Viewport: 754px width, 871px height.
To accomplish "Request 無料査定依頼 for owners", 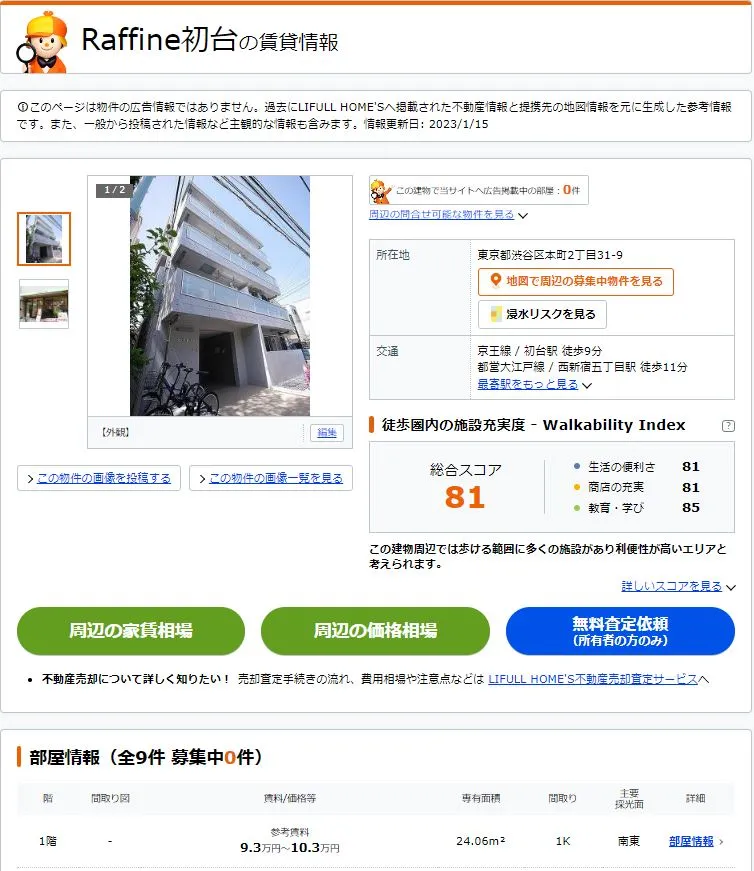I will pyautogui.click(x=620, y=631).
